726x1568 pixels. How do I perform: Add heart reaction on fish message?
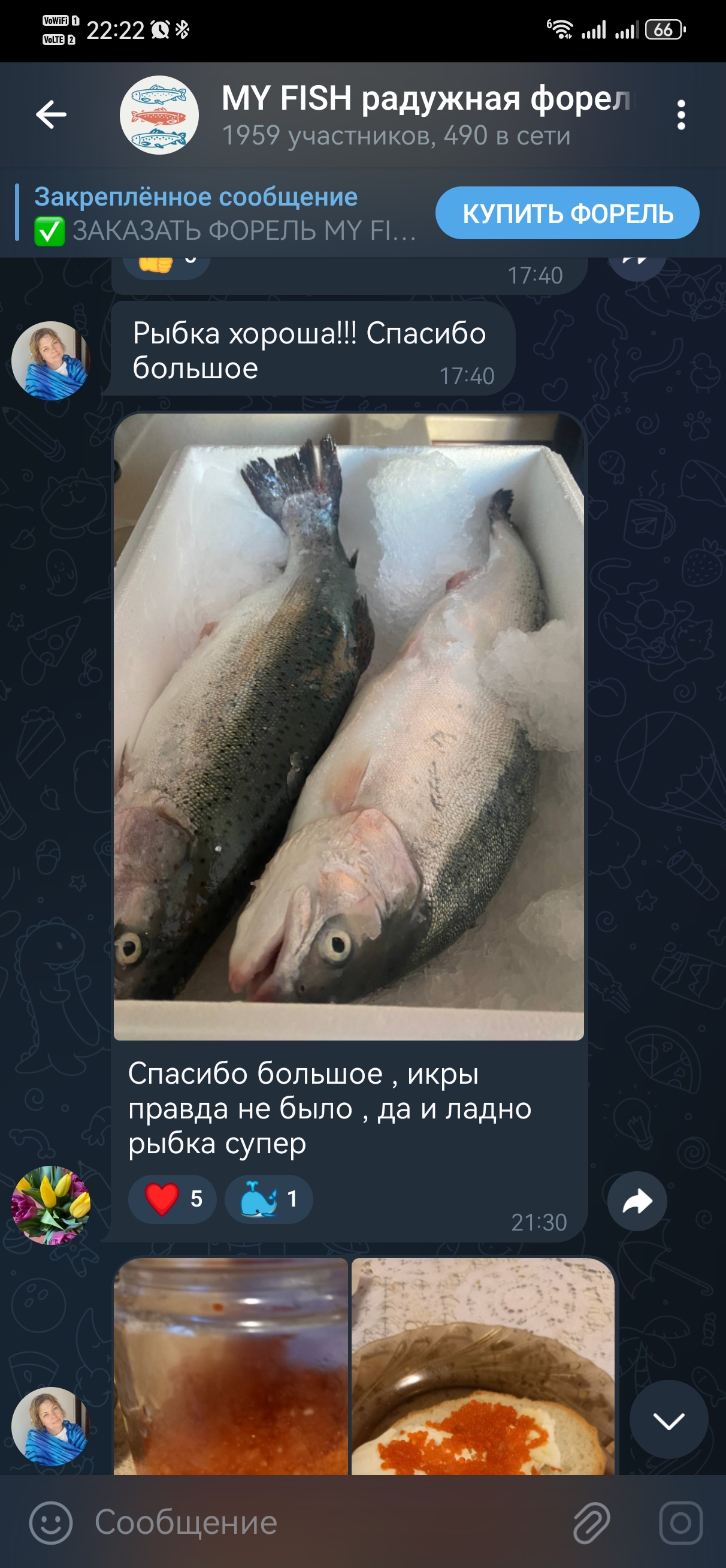(x=171, y=1199)
